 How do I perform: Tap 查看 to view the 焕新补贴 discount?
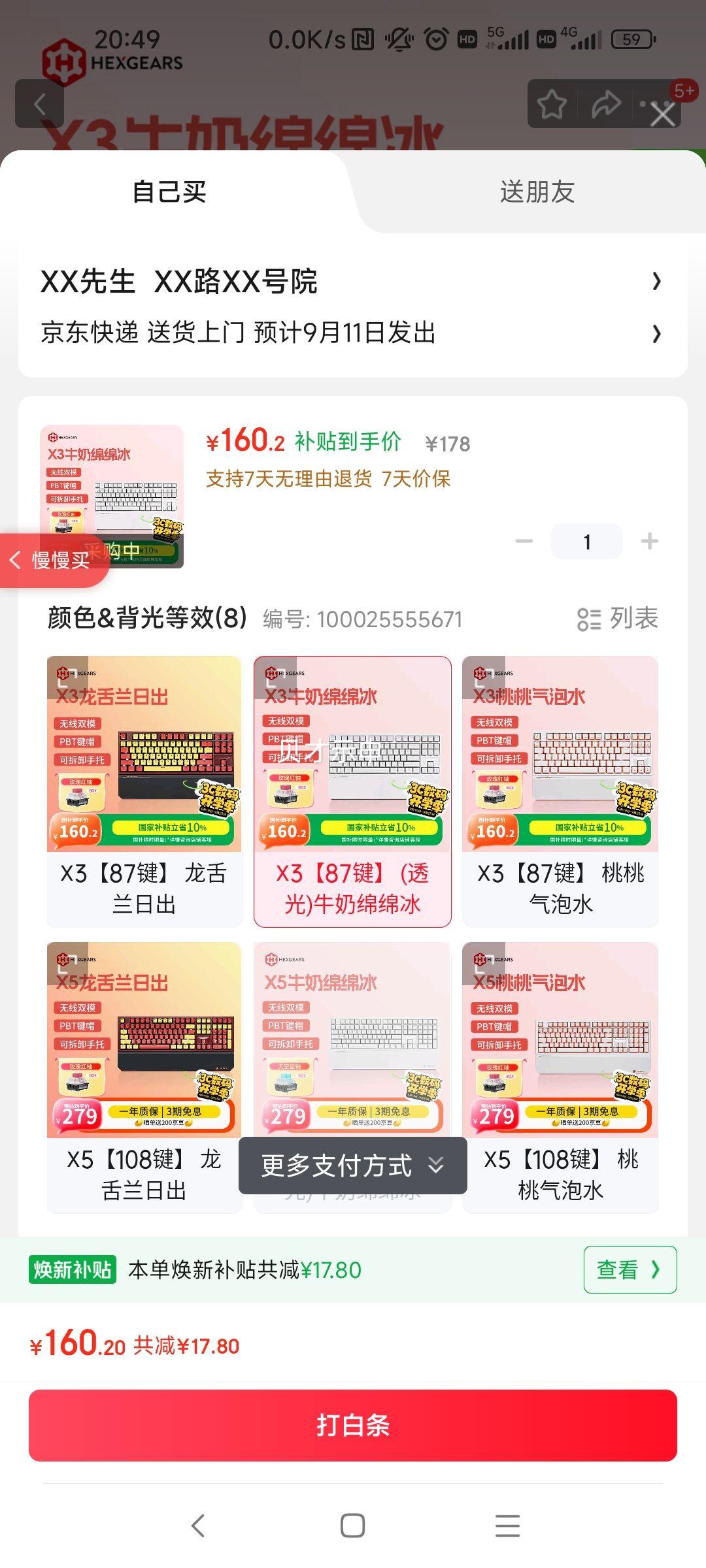pos(629,1269)
